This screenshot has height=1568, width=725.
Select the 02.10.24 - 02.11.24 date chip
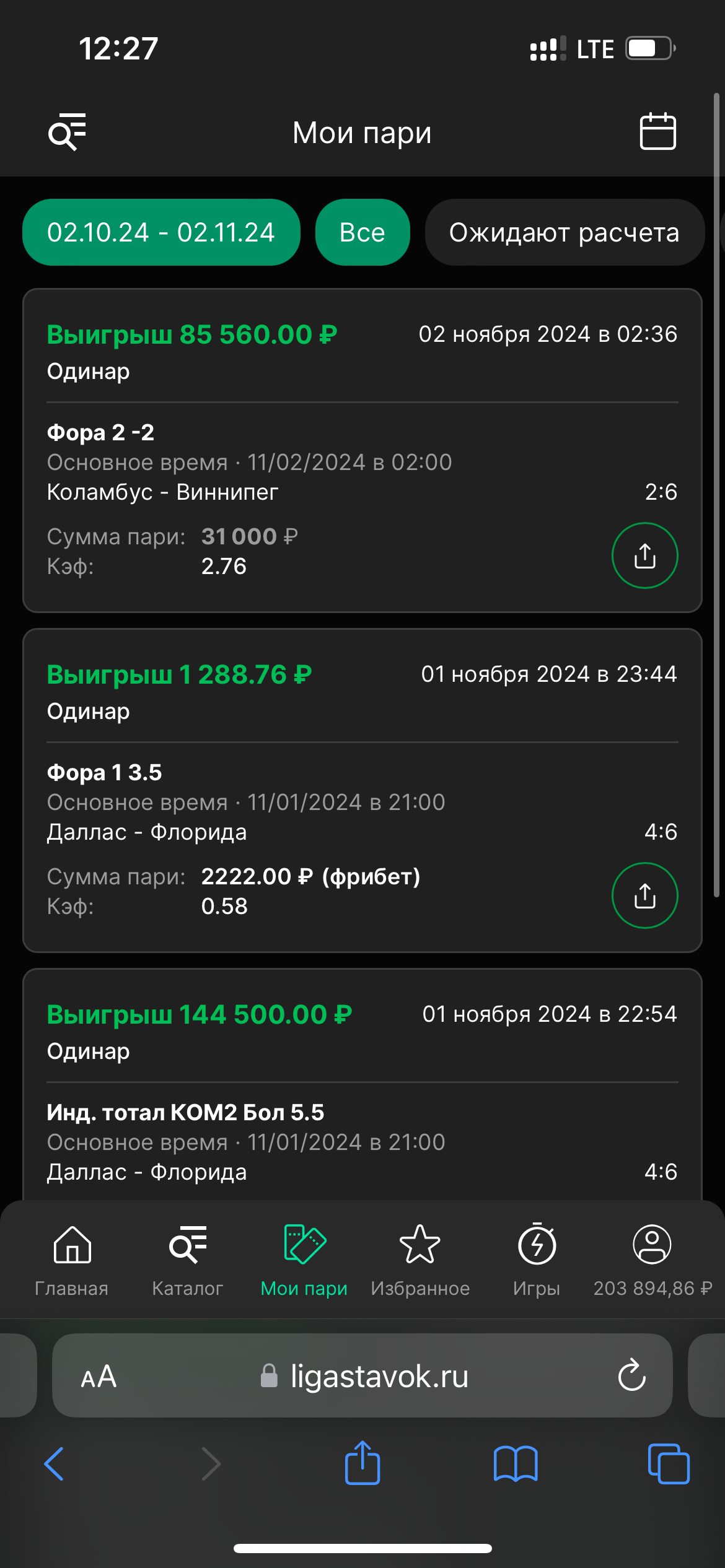[x=161, y=232]
